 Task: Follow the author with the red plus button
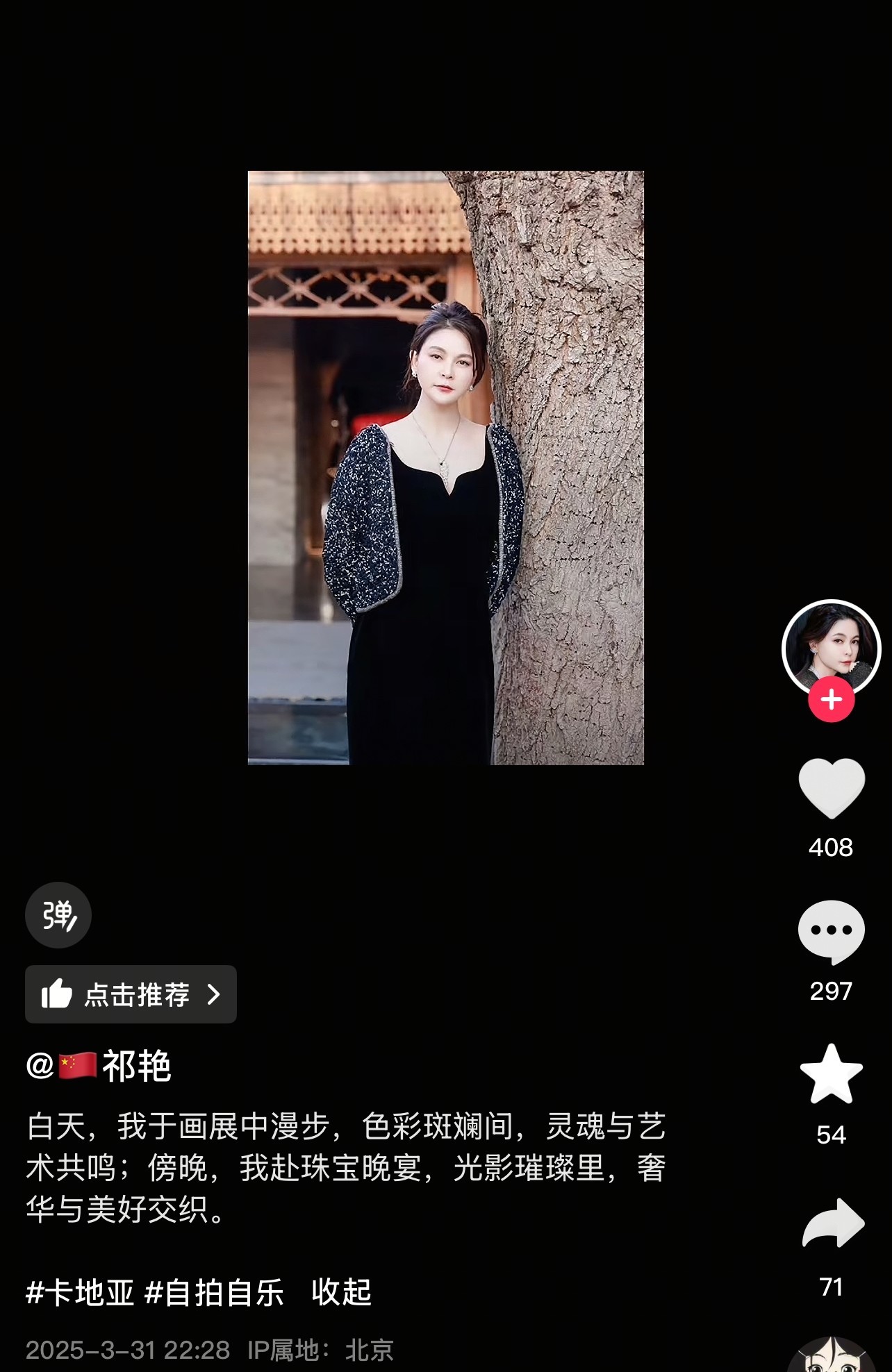pos(831,699)
